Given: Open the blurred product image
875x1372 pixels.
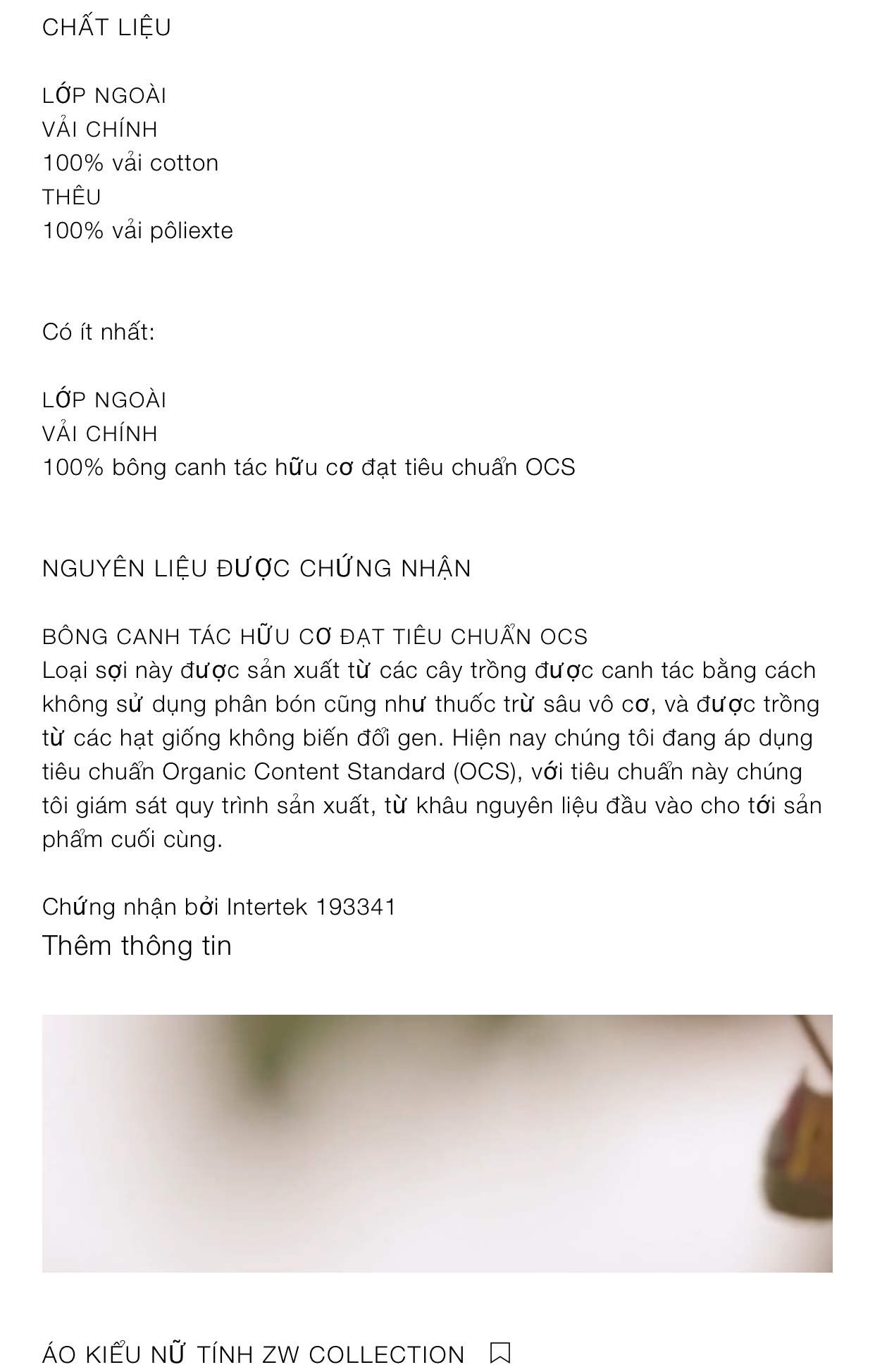Looking at the screenshot, I should pyautogui.click(x=437, y=1143).
